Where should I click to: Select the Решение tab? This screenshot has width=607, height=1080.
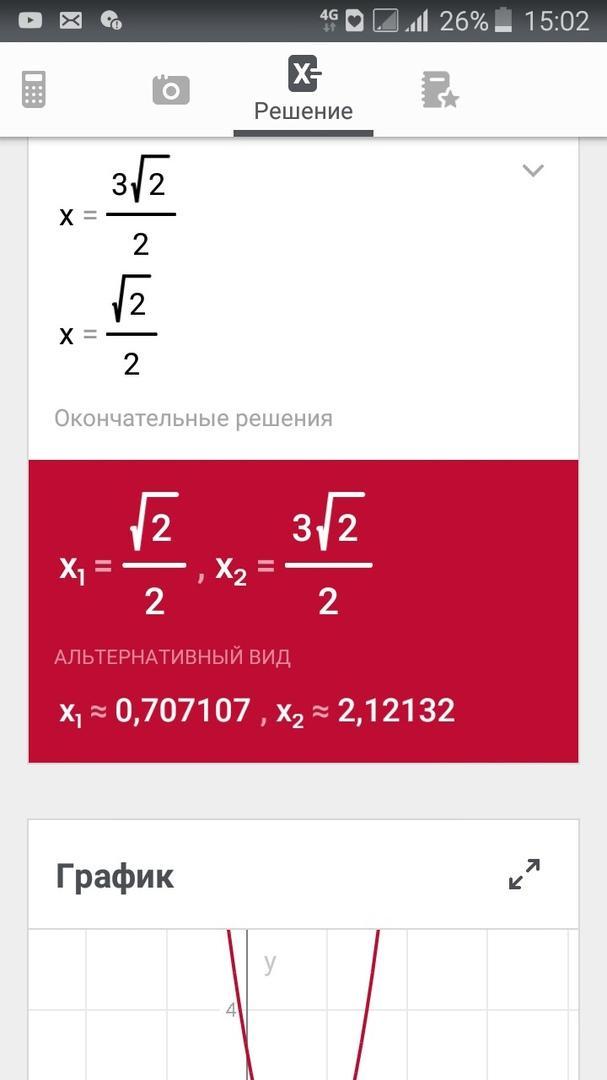(303, 90)
